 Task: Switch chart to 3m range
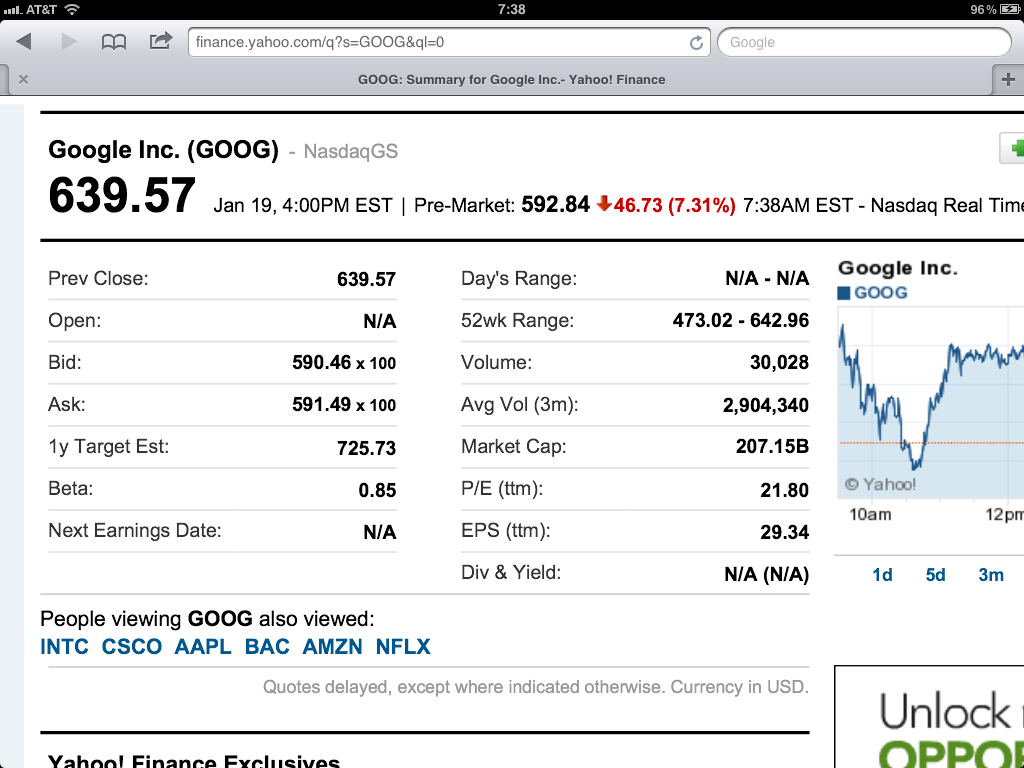tap(990, 575)
